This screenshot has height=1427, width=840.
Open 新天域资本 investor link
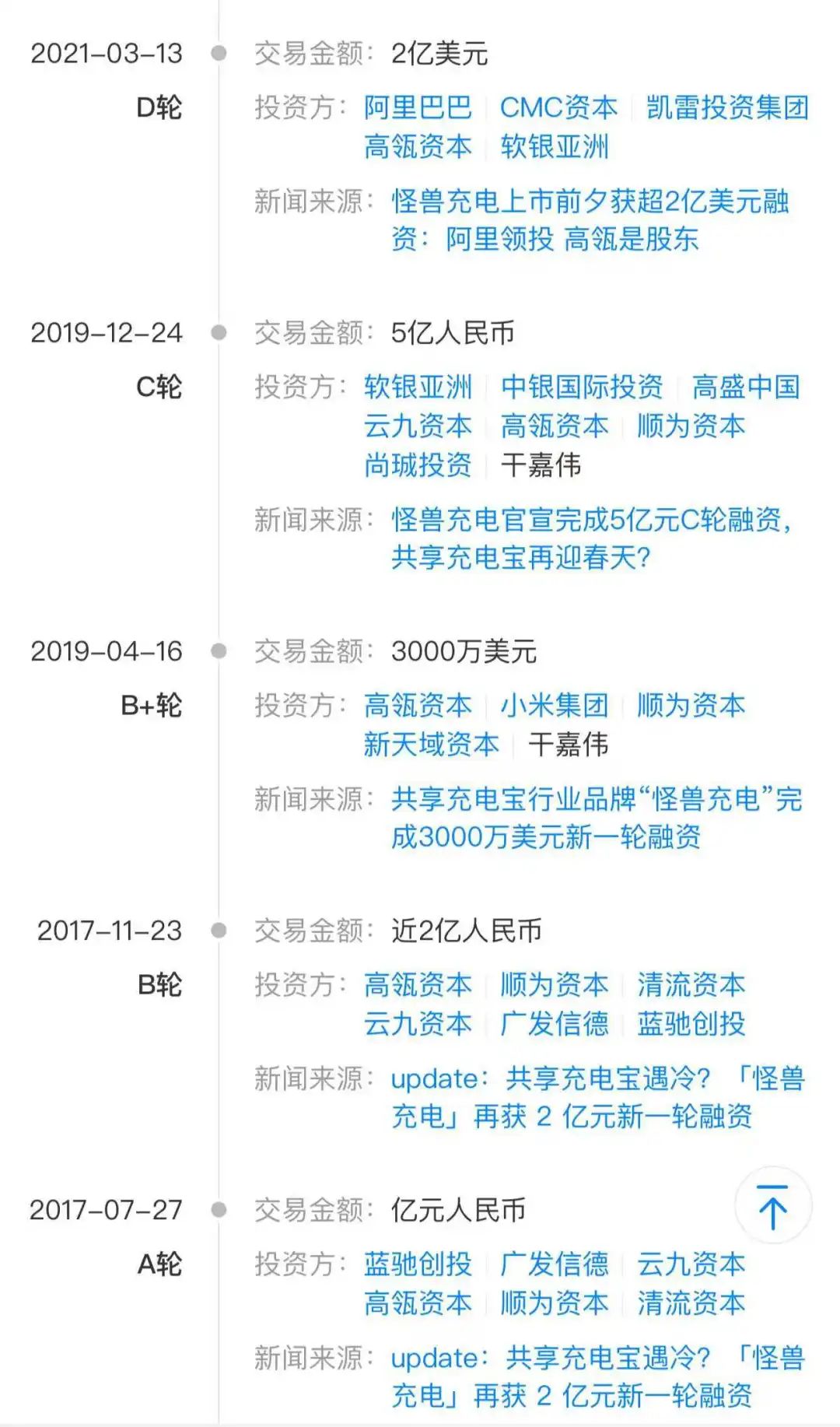431,744
